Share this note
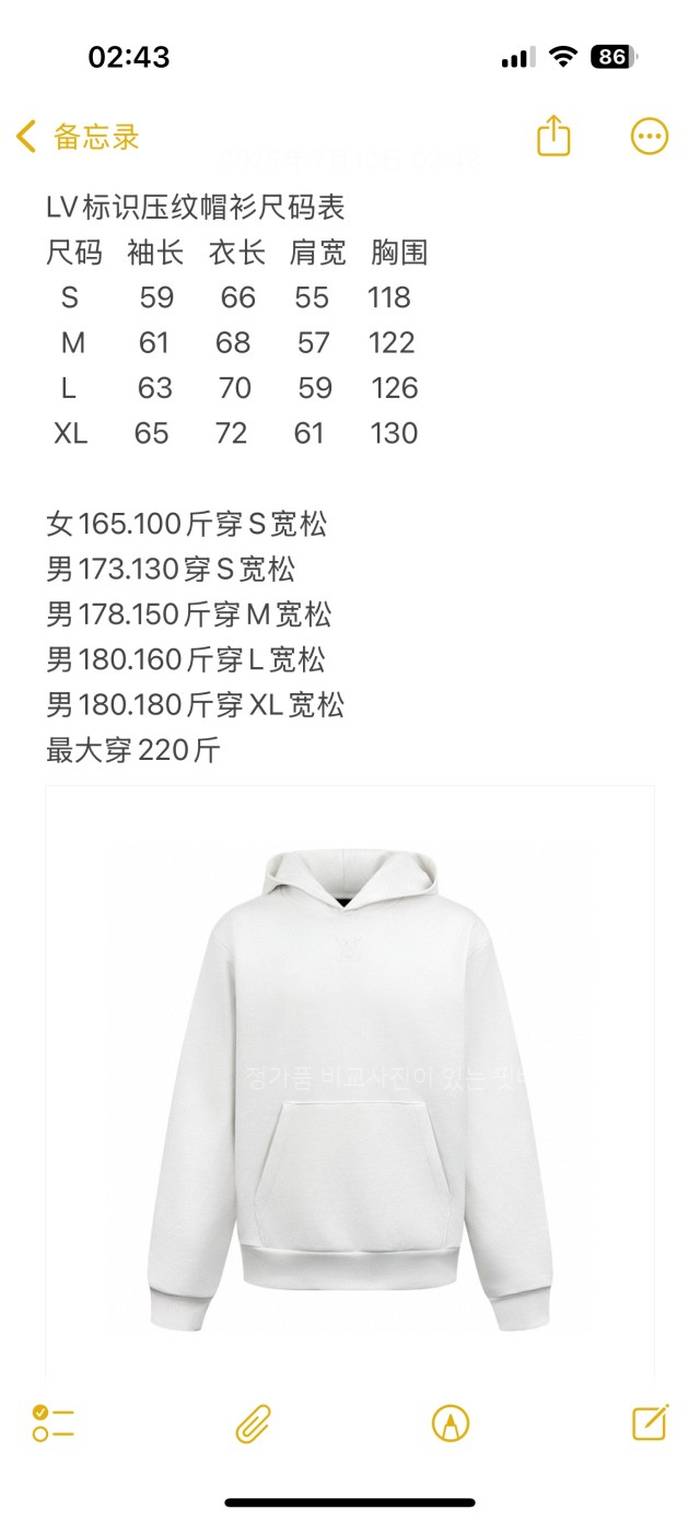 point(553,136)
